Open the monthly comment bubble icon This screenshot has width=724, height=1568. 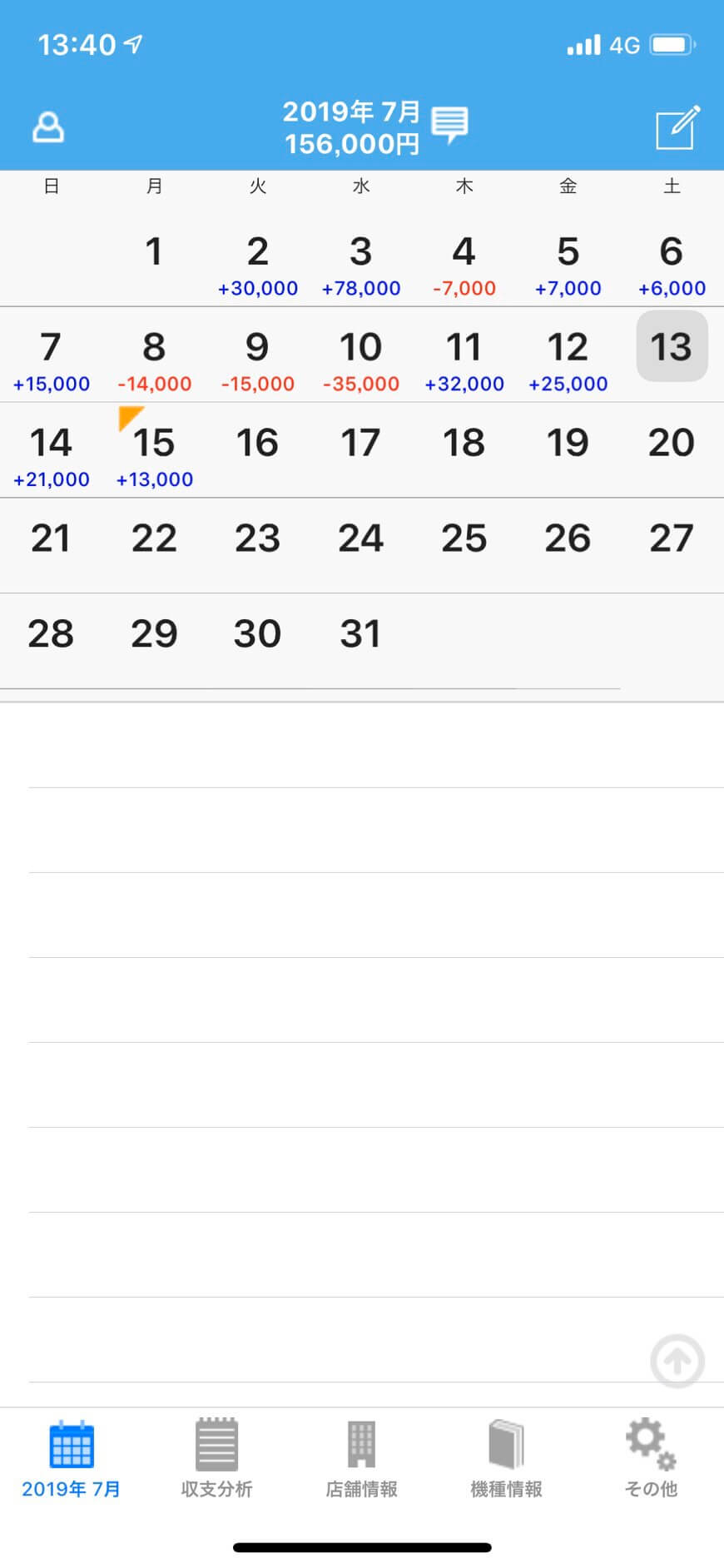click(x=449, y=126)
